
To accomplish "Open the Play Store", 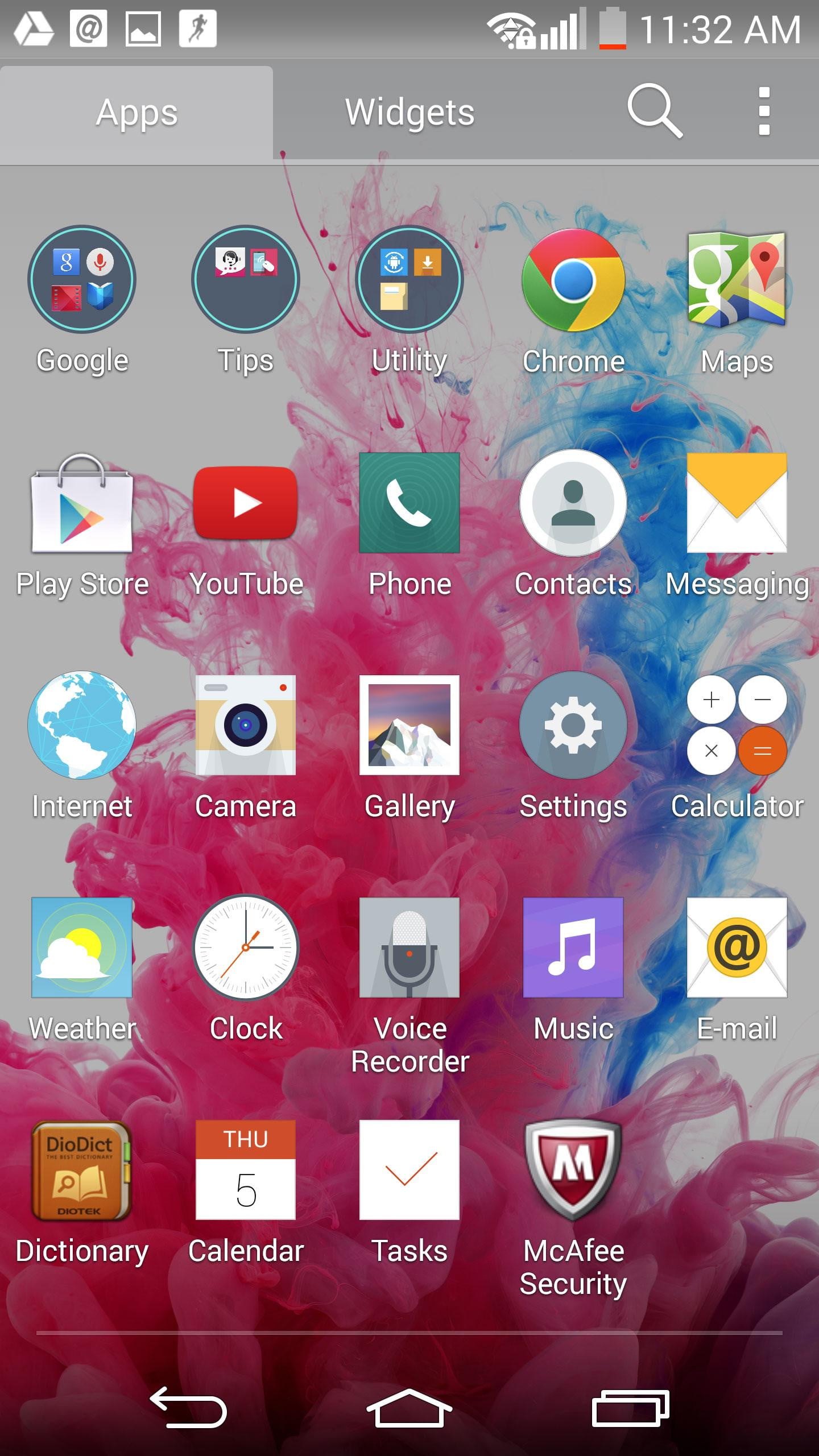I will (82, 502).
